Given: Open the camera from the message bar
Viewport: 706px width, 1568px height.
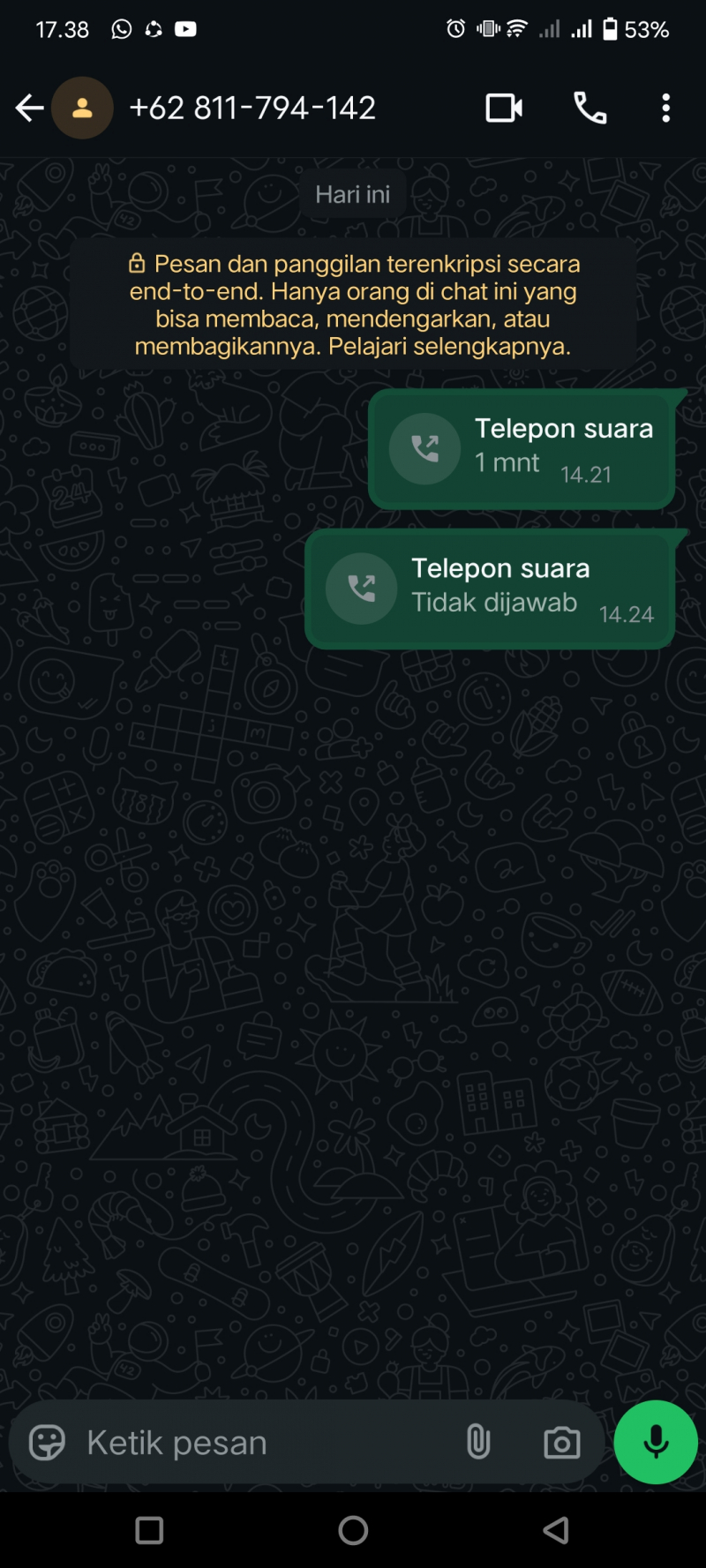Looking at the screenshot, I should (x=561, y=1443).
